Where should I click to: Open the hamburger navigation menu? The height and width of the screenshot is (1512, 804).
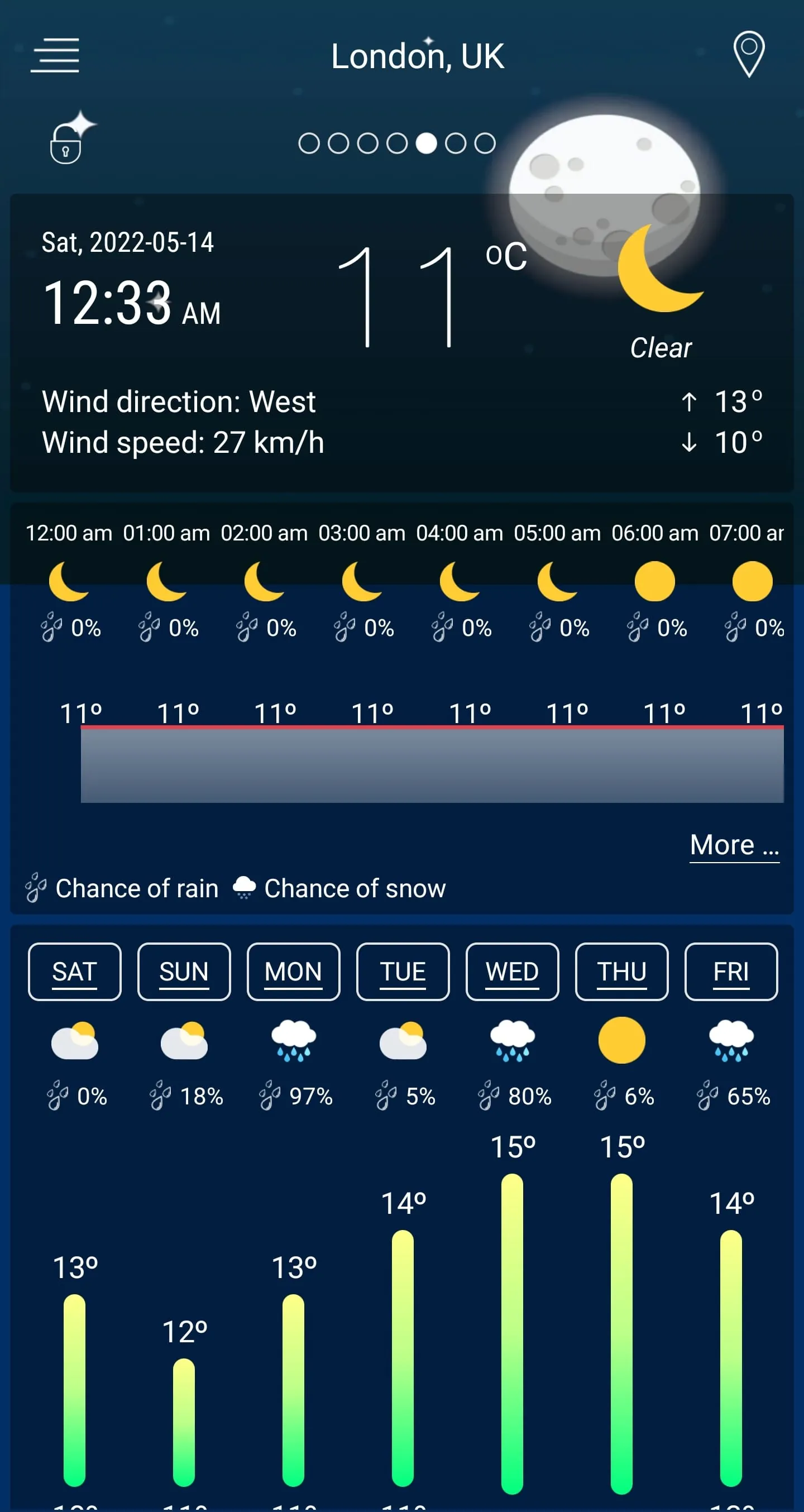[56, 54]
